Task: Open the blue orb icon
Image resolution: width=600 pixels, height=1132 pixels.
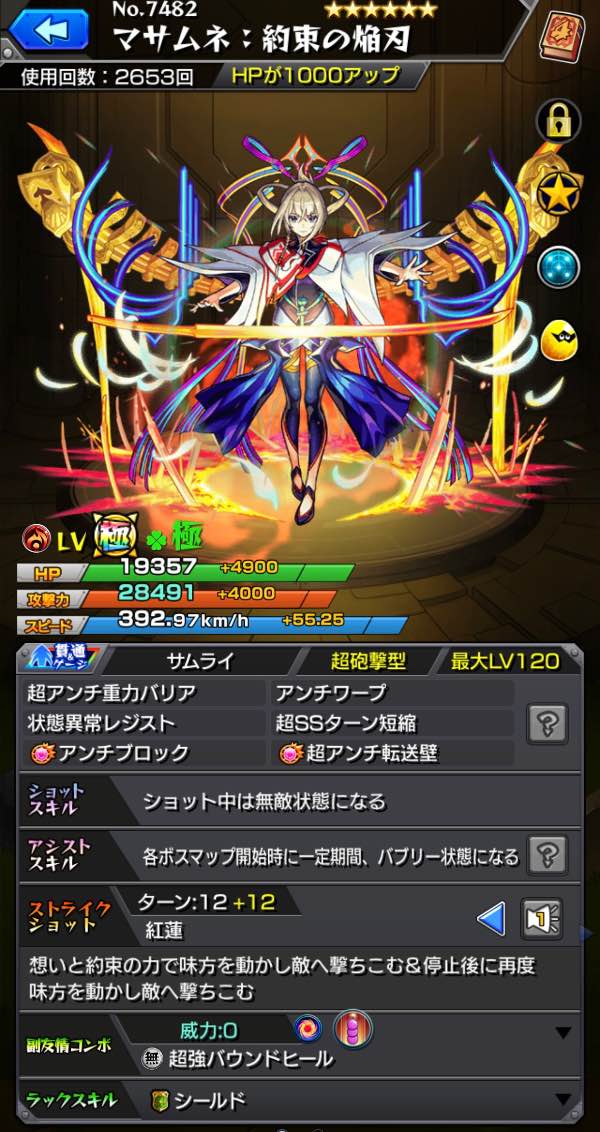Action: (x=559, y=267)
